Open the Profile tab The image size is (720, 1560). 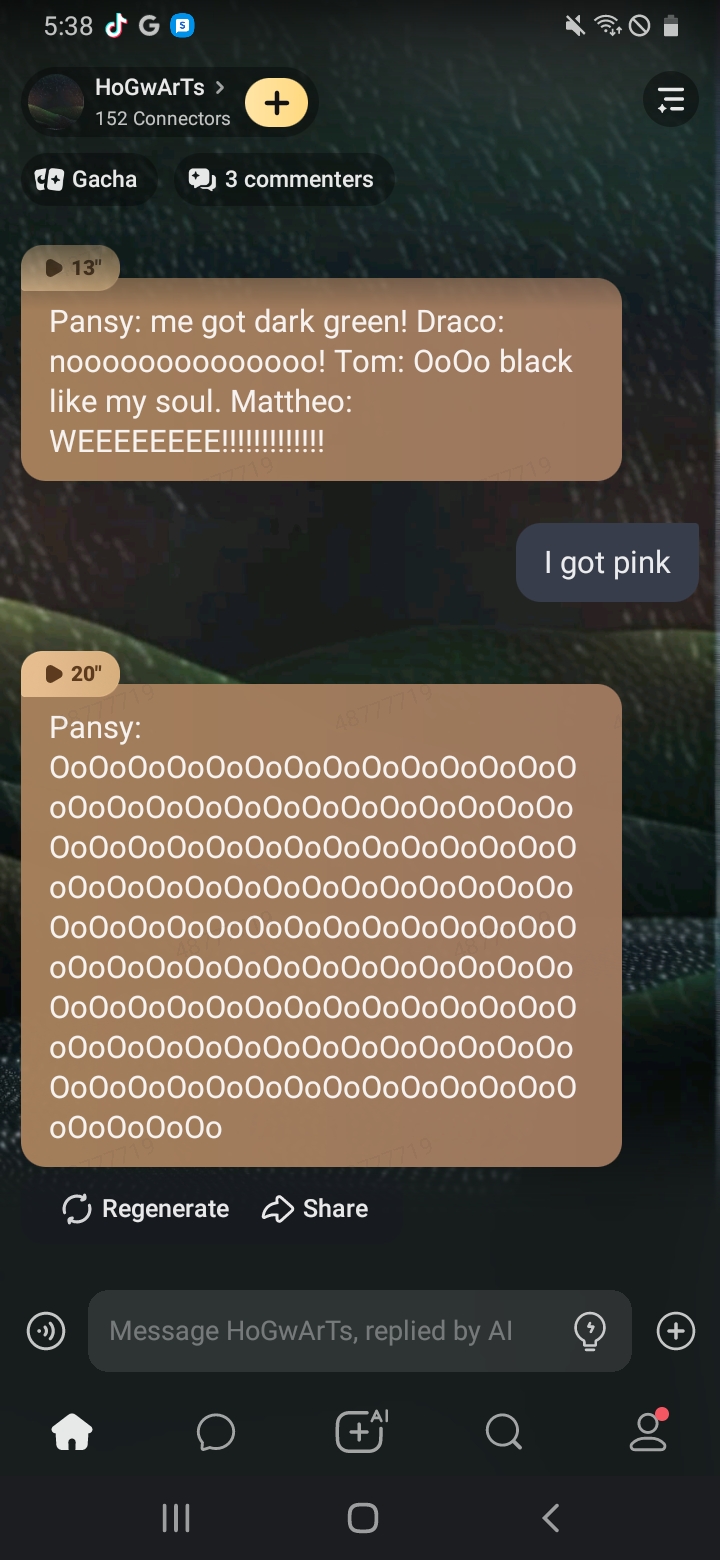pyautogui.click(x=648, y=1432)
